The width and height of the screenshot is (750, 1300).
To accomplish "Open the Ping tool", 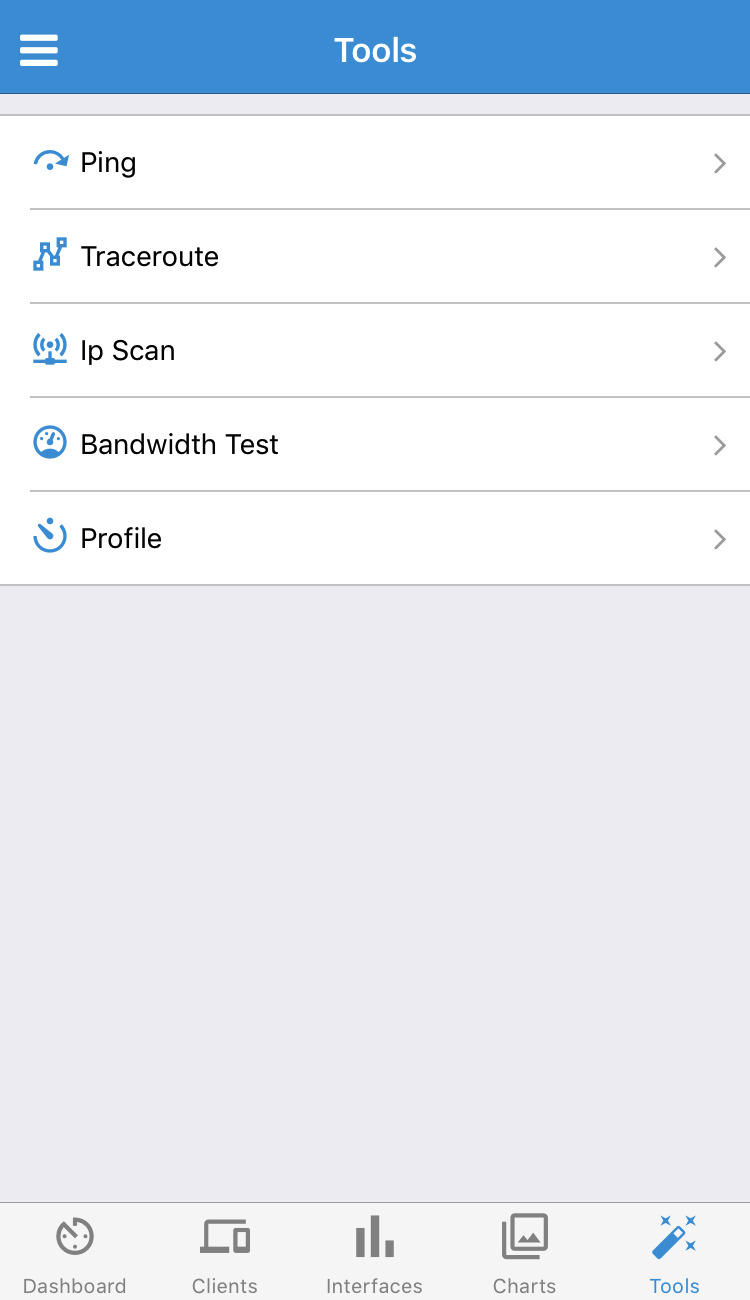I will click(375, 163).
